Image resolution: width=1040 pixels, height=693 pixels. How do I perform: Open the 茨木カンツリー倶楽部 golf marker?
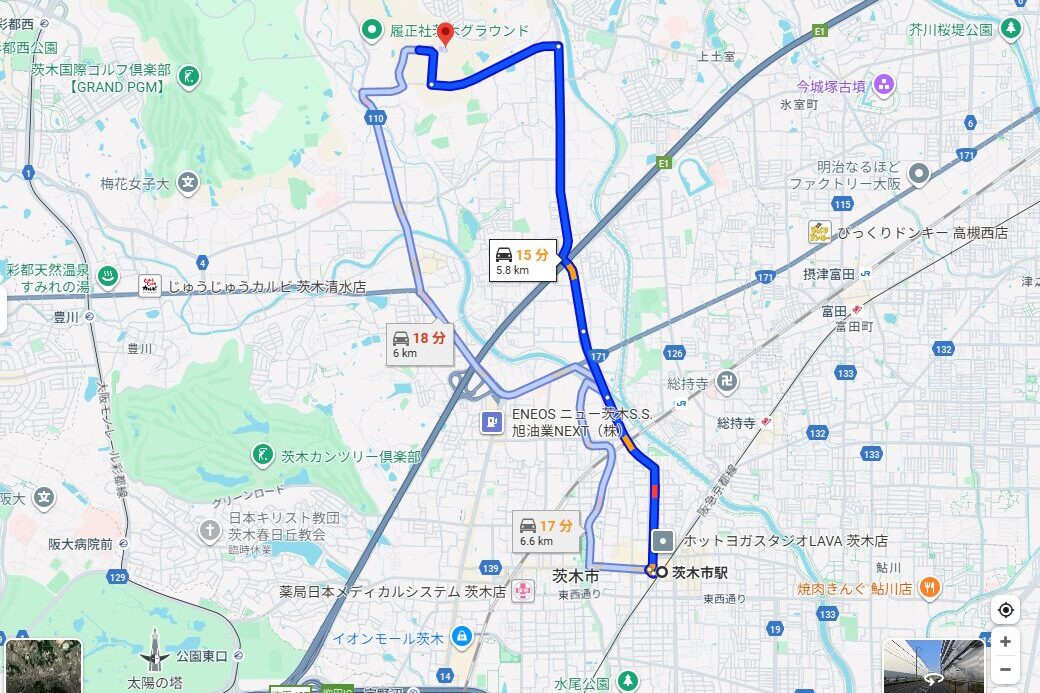(262, 455)
